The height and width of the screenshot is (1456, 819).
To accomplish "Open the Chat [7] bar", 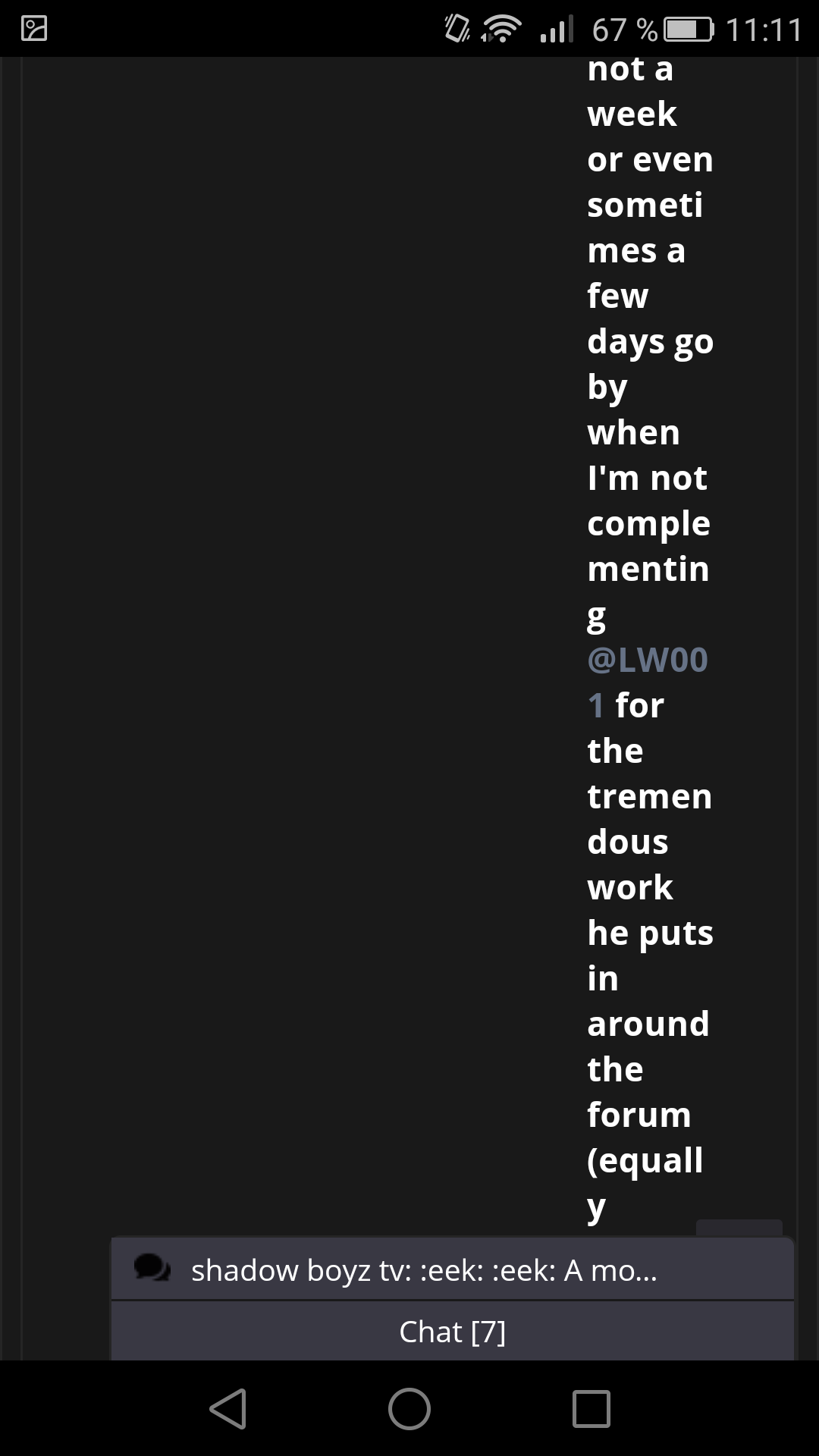I will tap(452, 1332).
